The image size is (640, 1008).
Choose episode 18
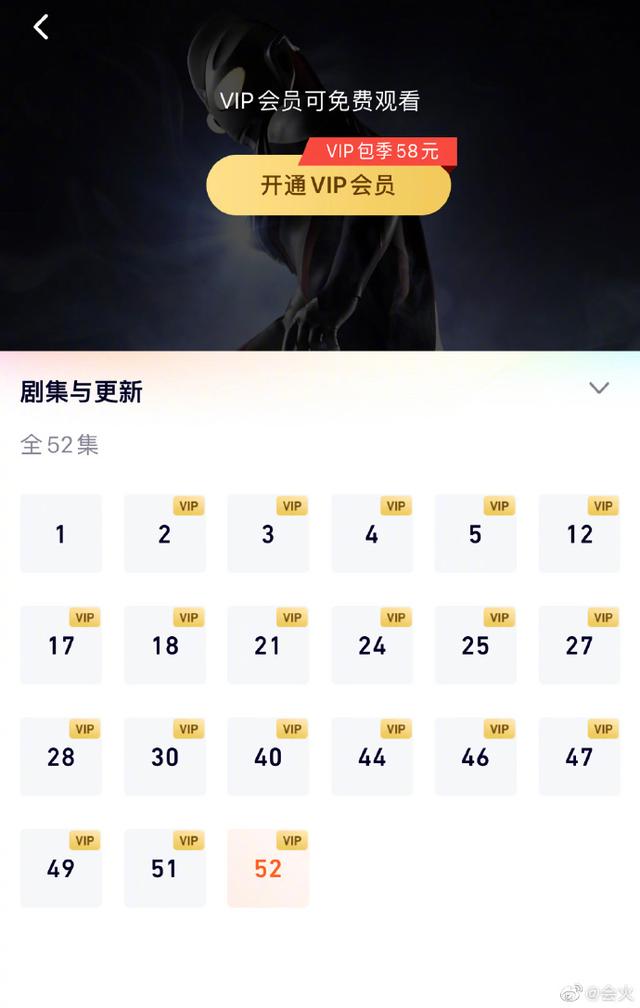(x=165, y=646)
